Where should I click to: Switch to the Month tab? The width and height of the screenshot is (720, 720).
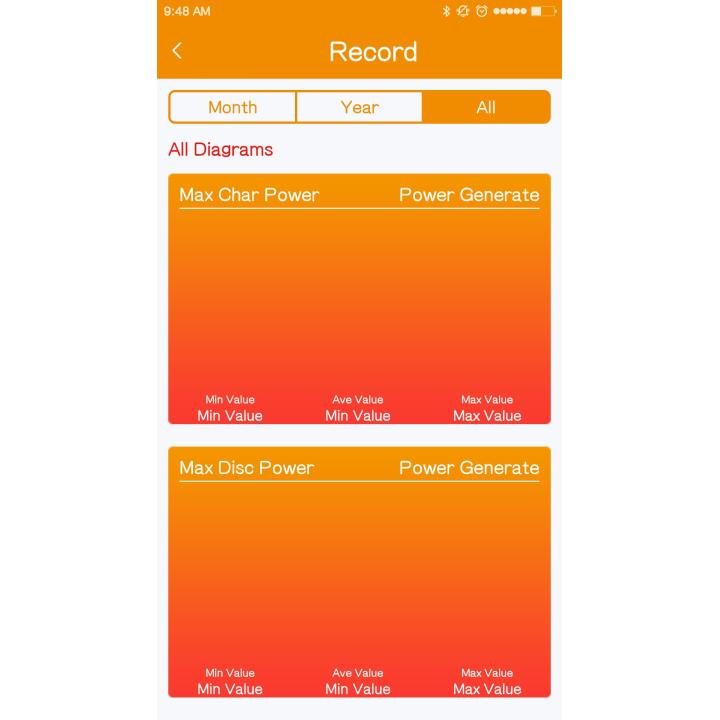[x=232, y=107]
